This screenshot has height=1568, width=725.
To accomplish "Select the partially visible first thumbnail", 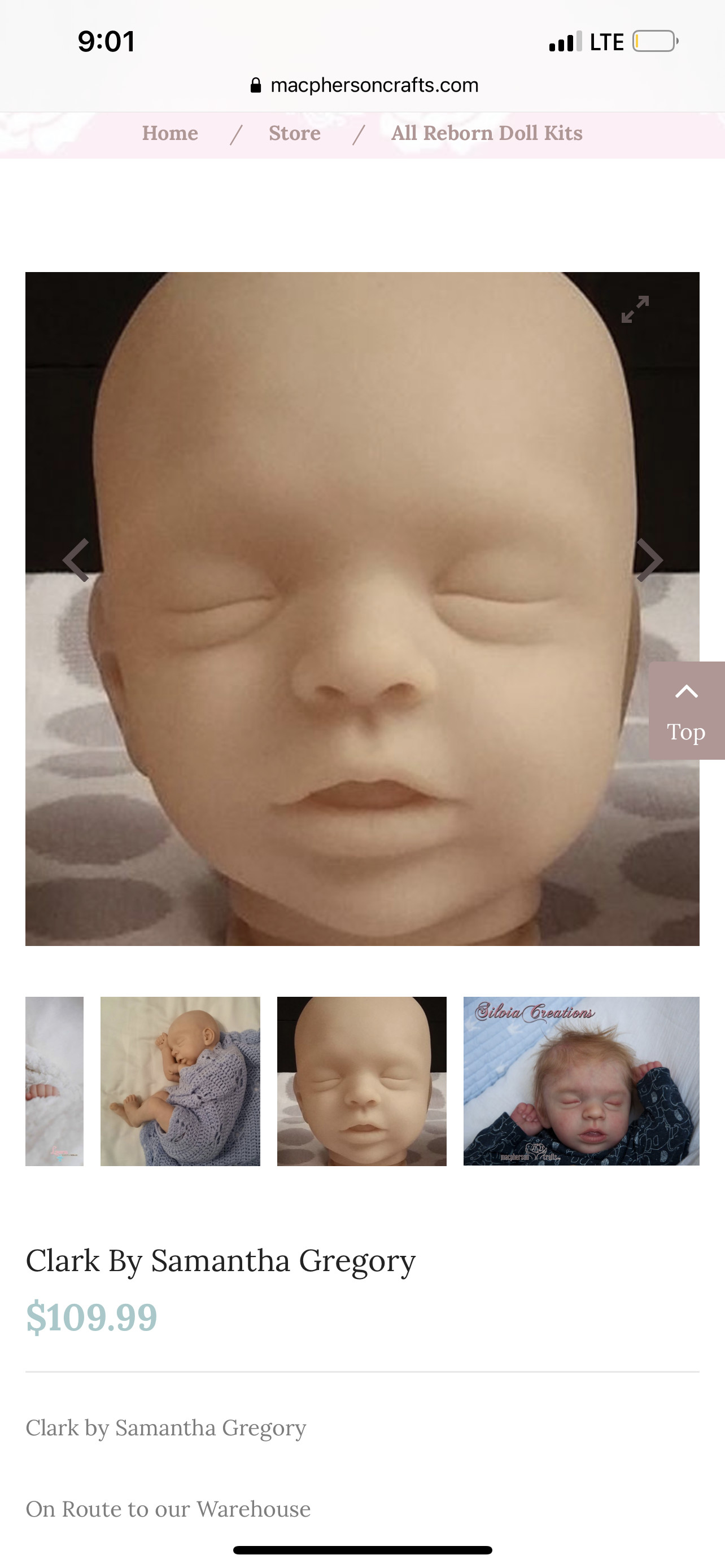I will [54, 1081].
